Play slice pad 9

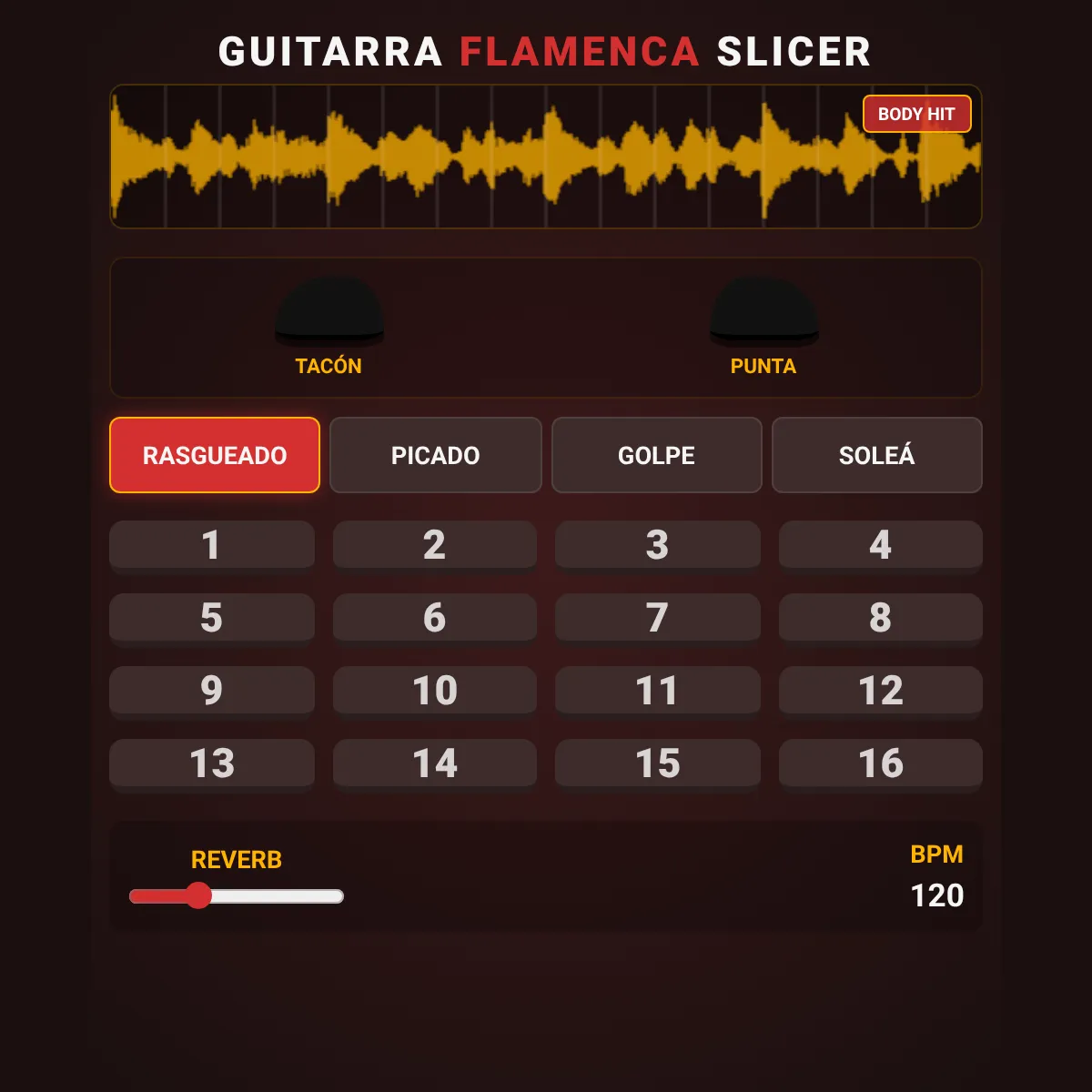212,691
